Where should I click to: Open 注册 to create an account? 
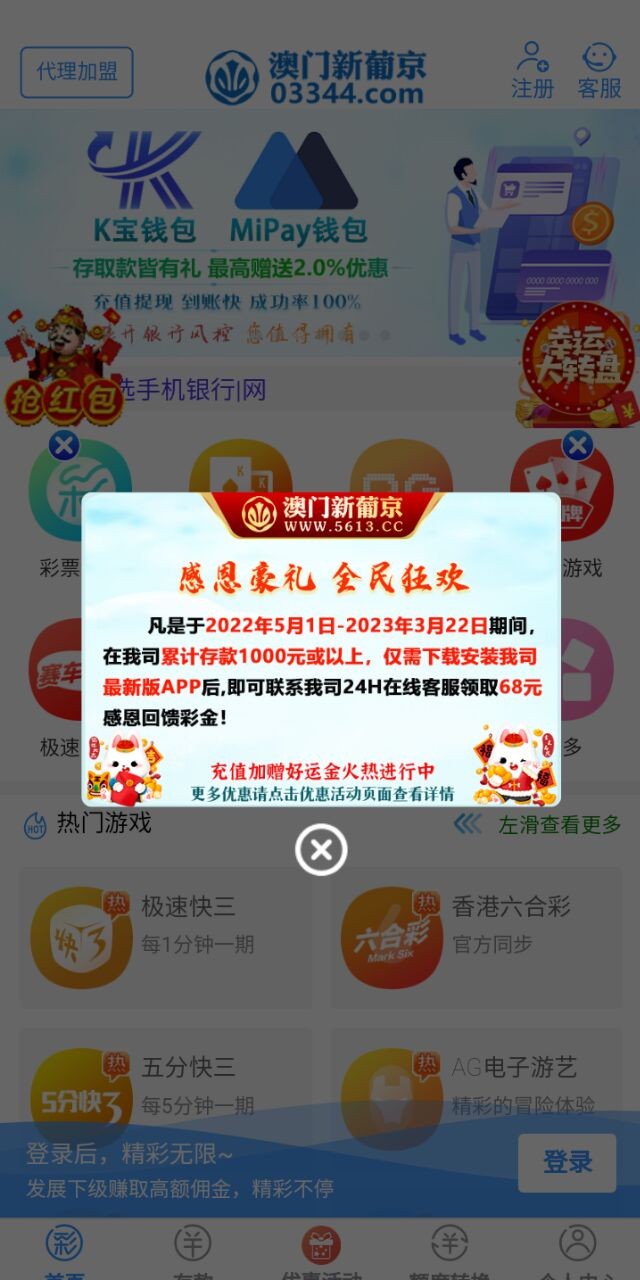(532, 70)
